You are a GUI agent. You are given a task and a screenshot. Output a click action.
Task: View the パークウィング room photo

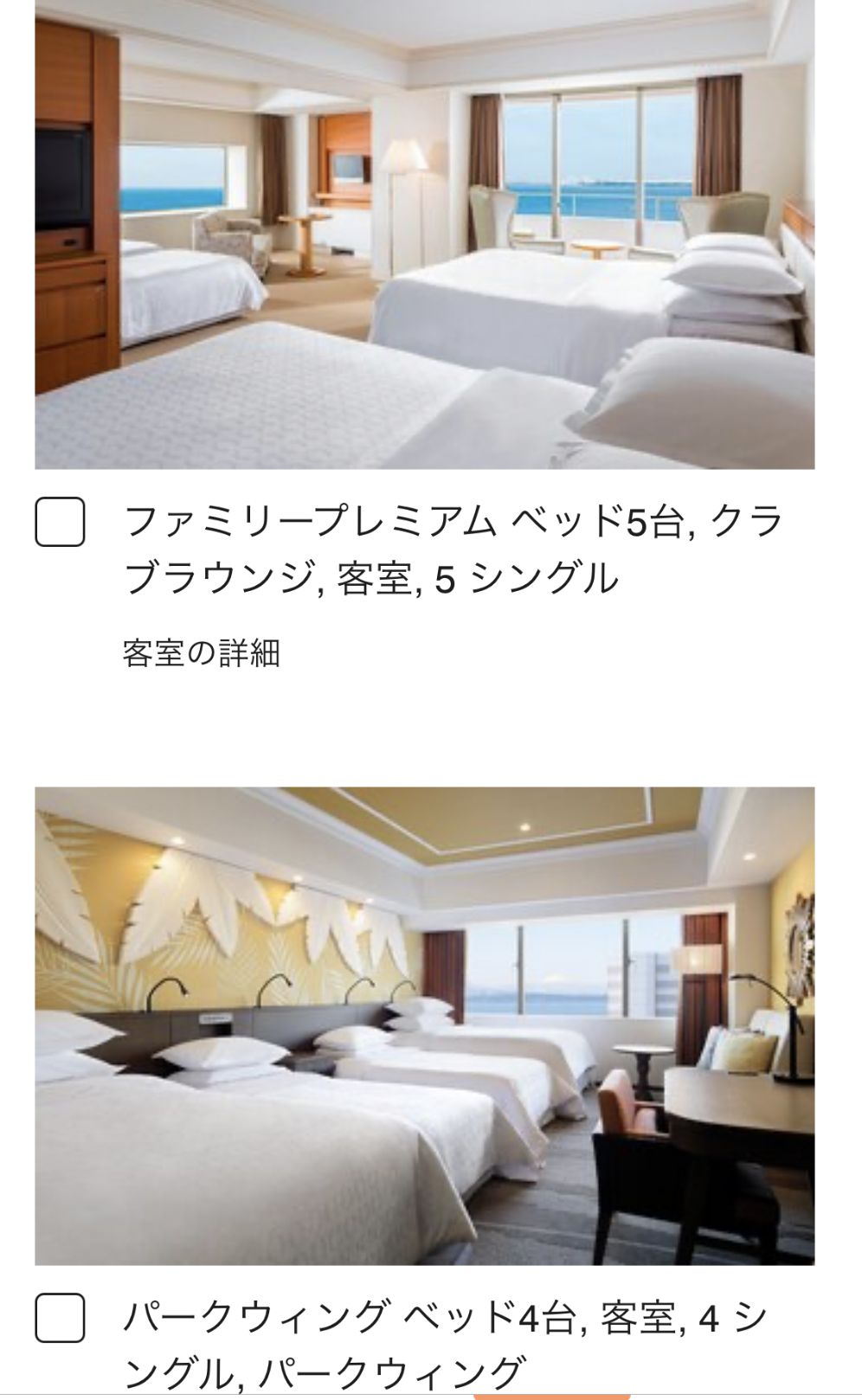coord(424,1025)
